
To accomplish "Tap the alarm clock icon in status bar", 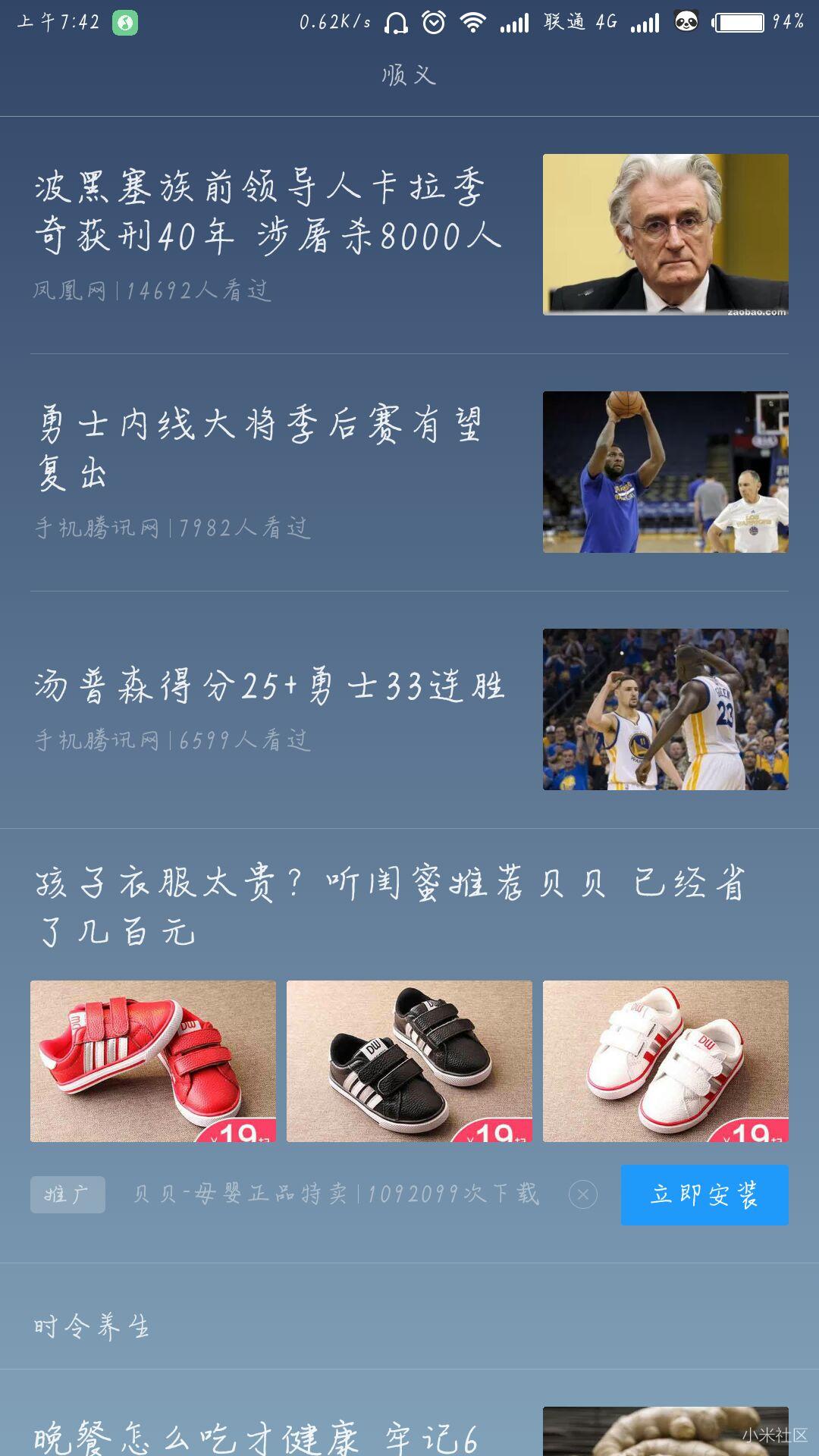I will 431,21.
